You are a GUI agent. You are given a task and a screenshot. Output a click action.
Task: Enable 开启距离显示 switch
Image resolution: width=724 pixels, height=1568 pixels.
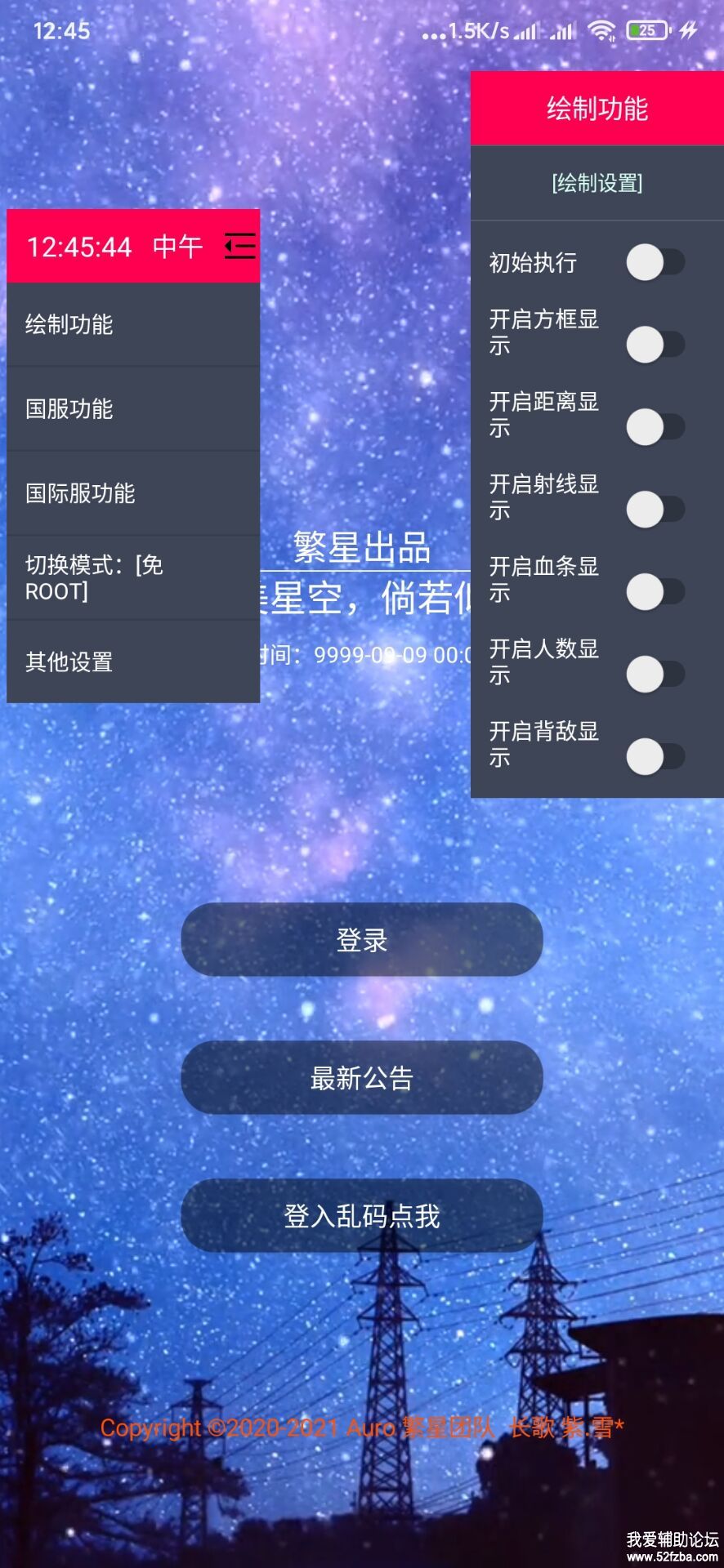(655, 427)
